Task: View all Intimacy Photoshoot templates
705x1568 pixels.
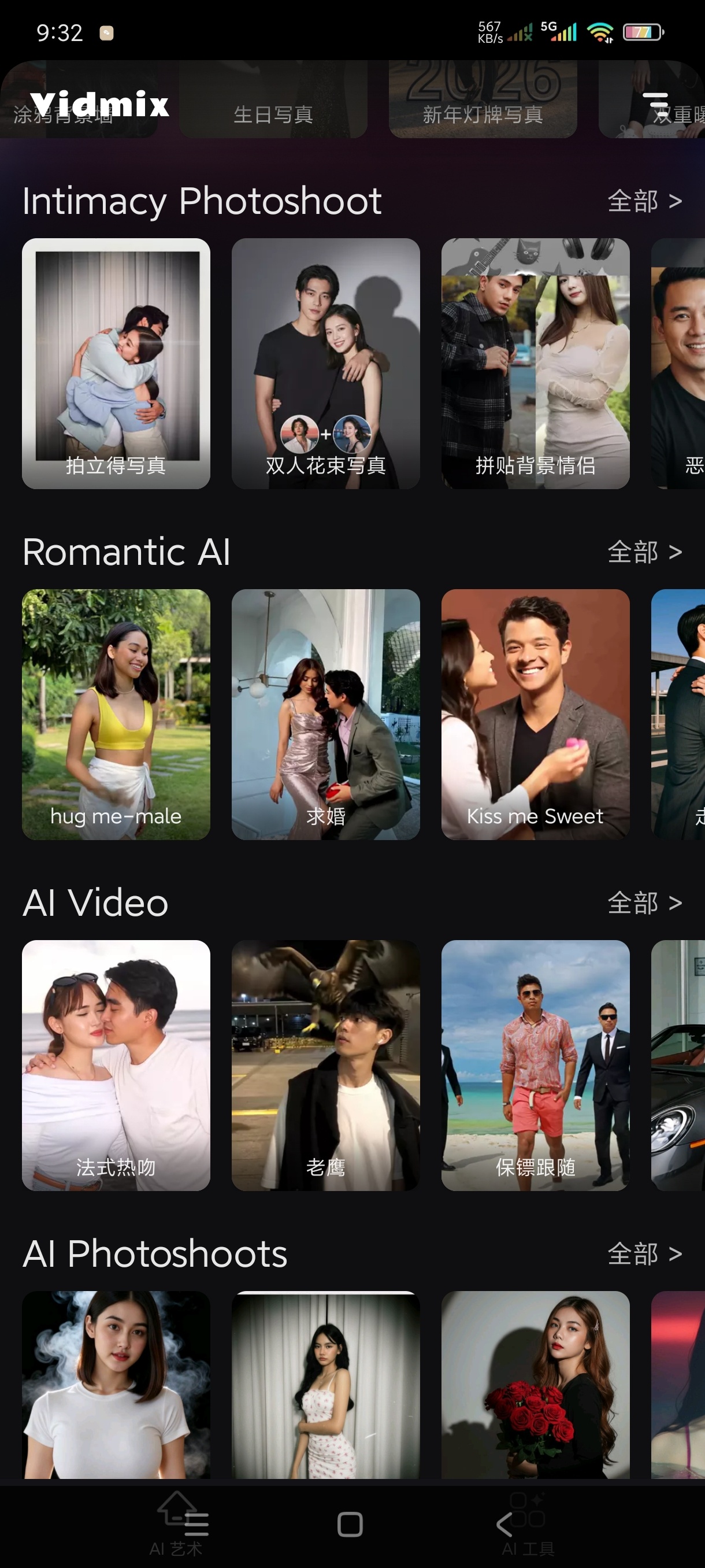Action: [x=644, y=201]
